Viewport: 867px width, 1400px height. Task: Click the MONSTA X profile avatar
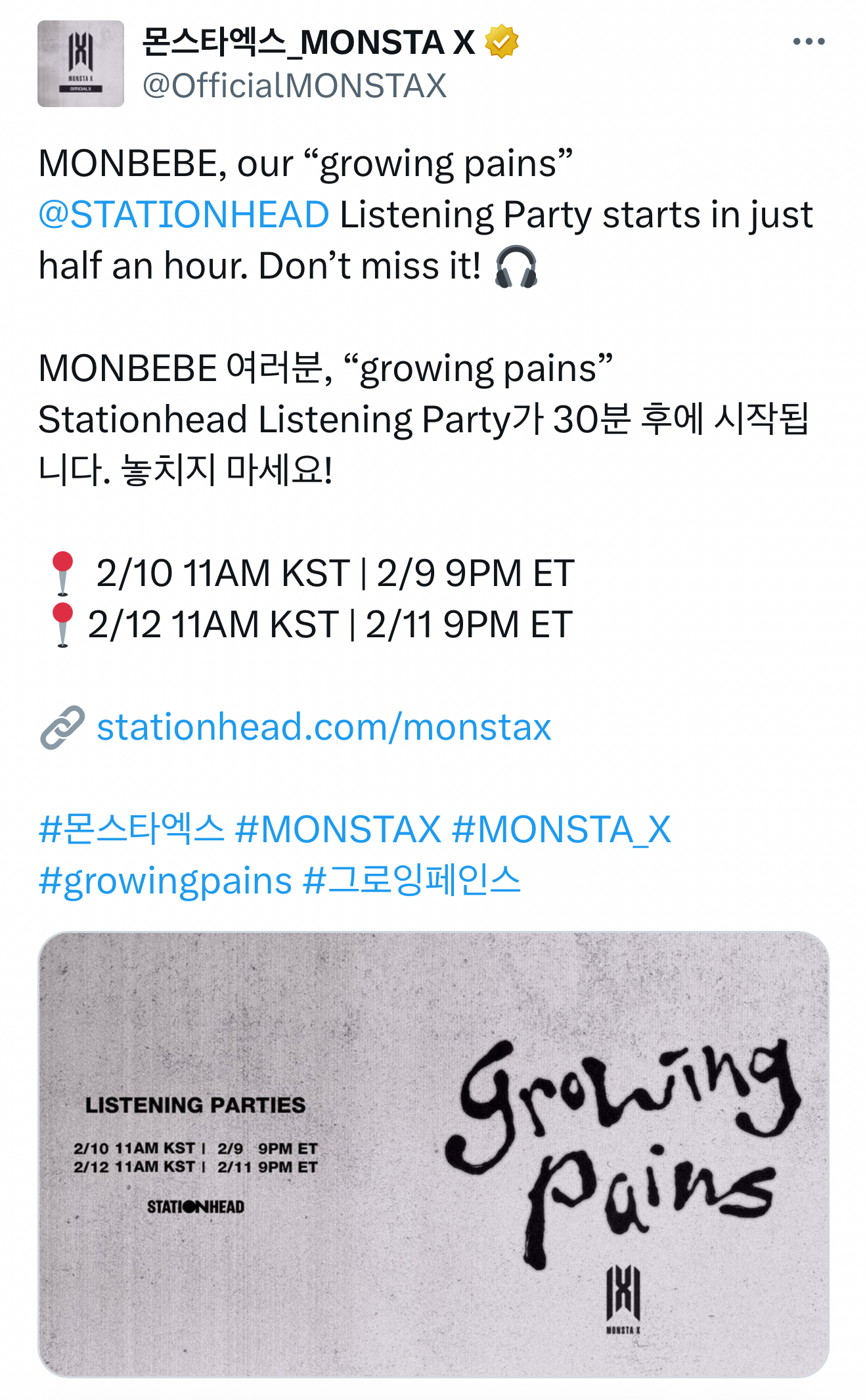[80, 64]
